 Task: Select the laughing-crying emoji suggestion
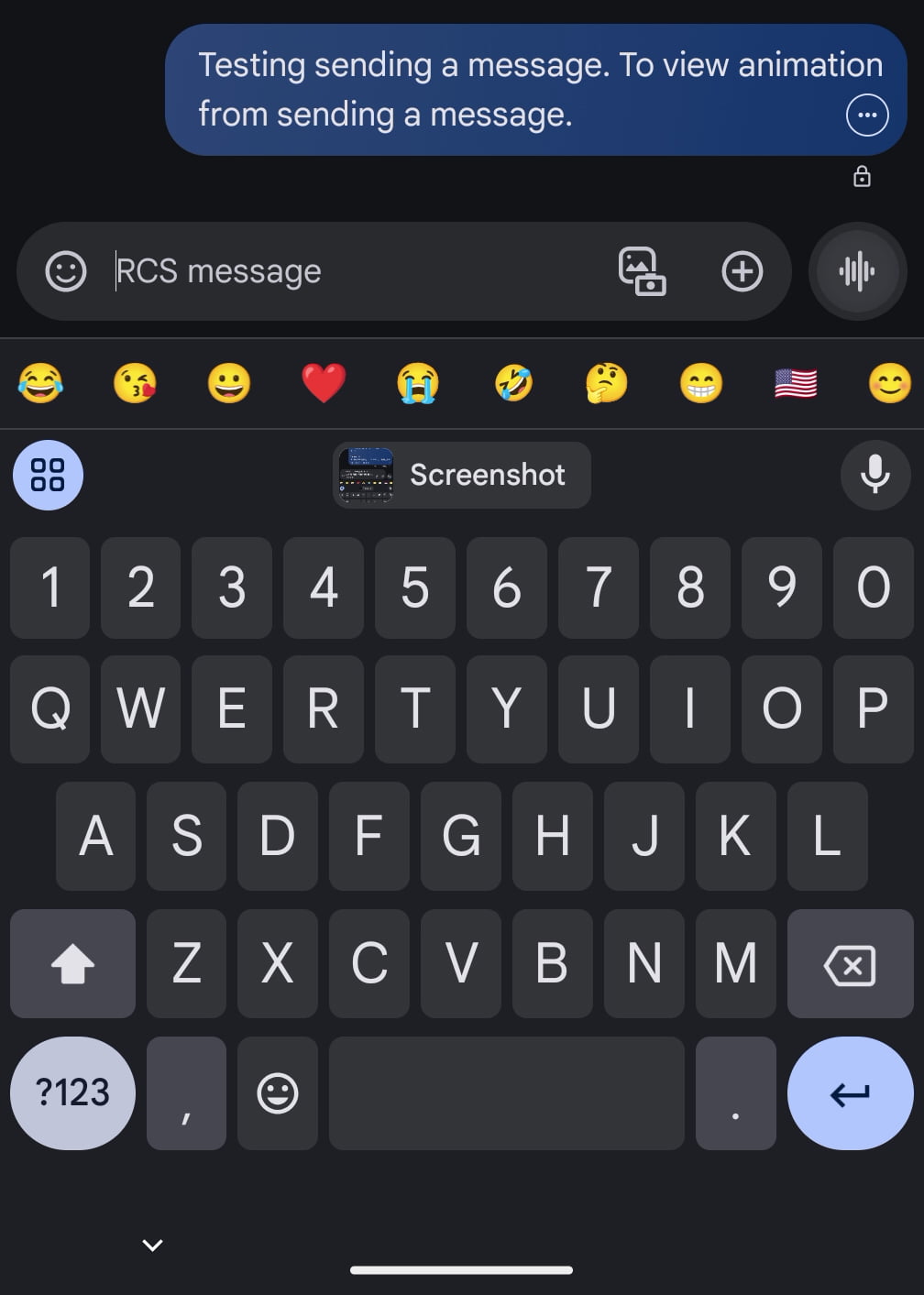point(41,383)
